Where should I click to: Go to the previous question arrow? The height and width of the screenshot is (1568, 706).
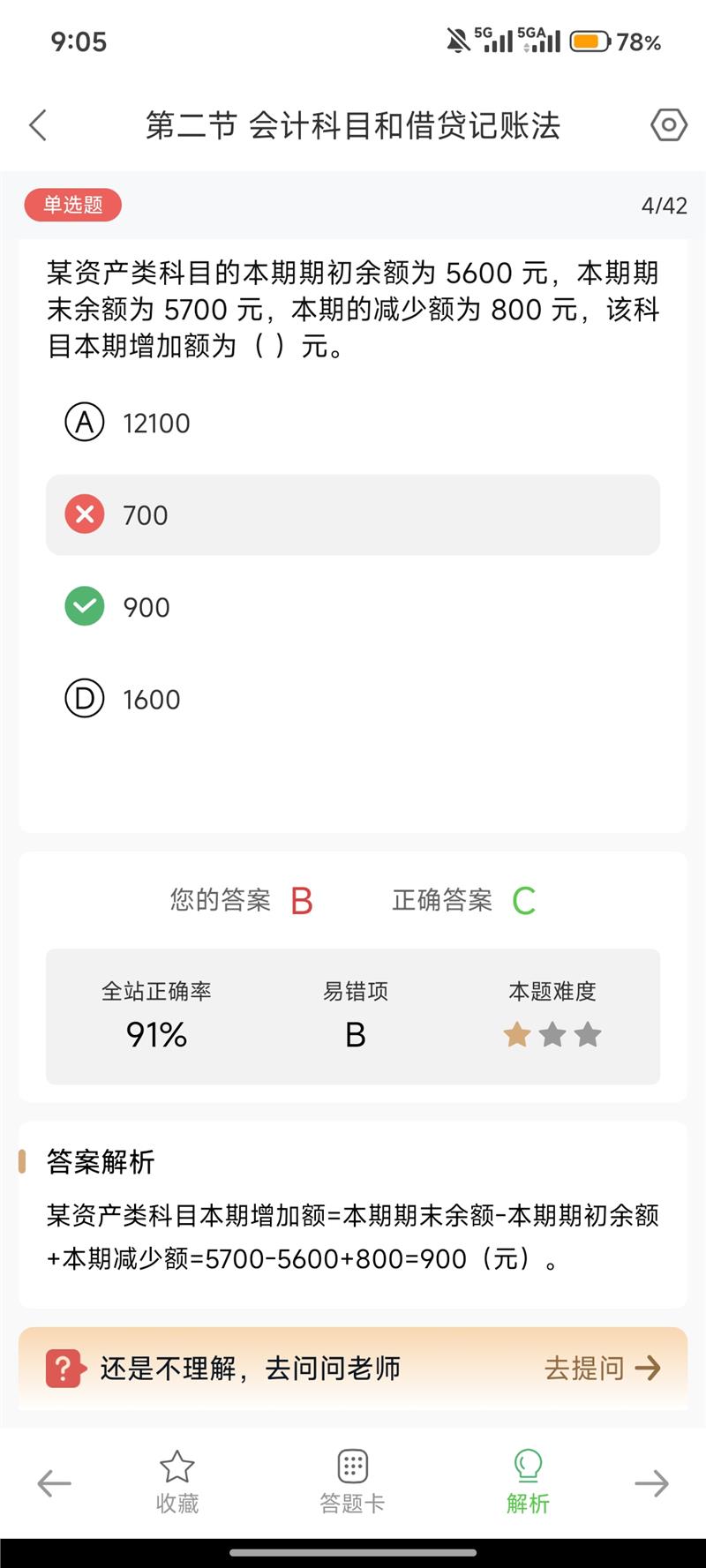pyautogui.click(x=54, y=1483)
